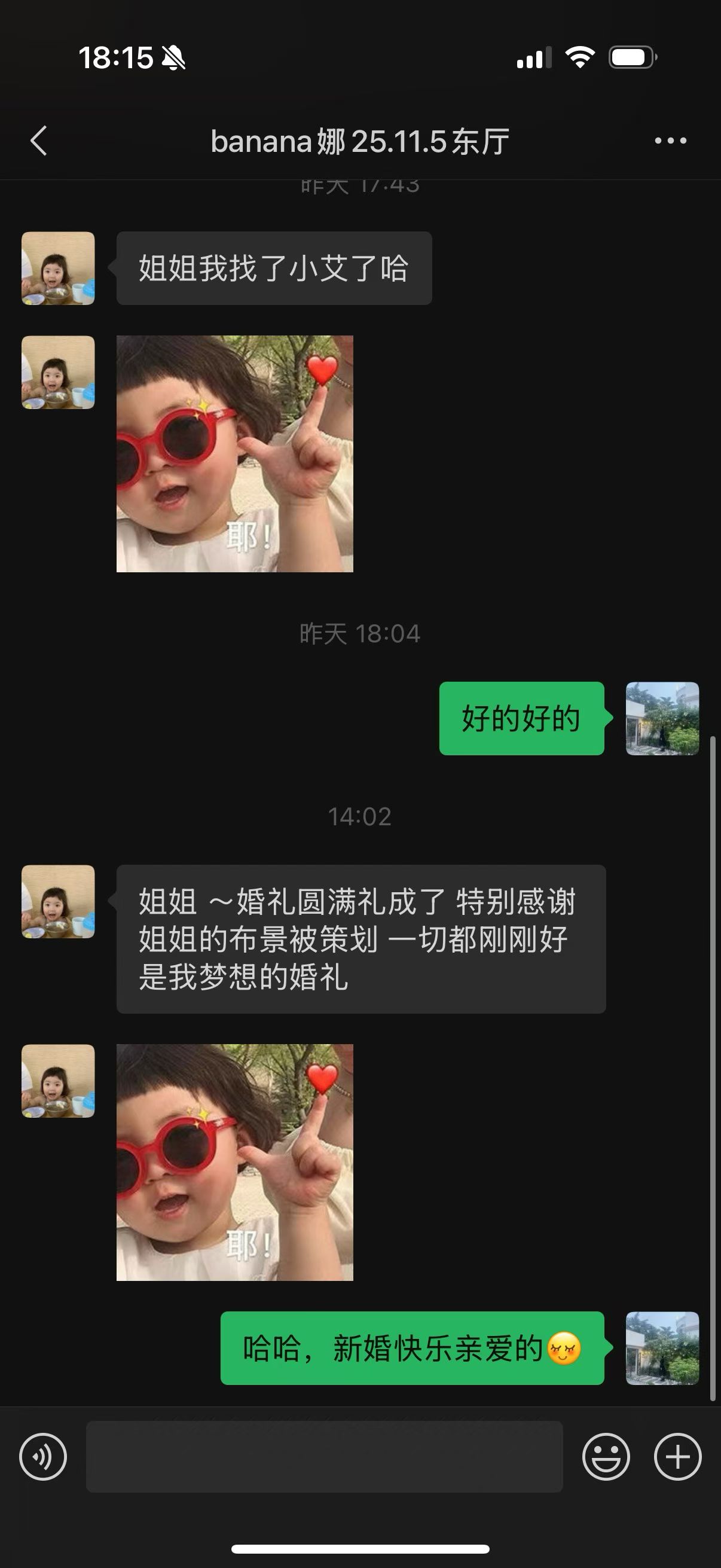
Task: View avatar beside 婚礼圆满礼成了 message
Action: click(x=59, y=901)
